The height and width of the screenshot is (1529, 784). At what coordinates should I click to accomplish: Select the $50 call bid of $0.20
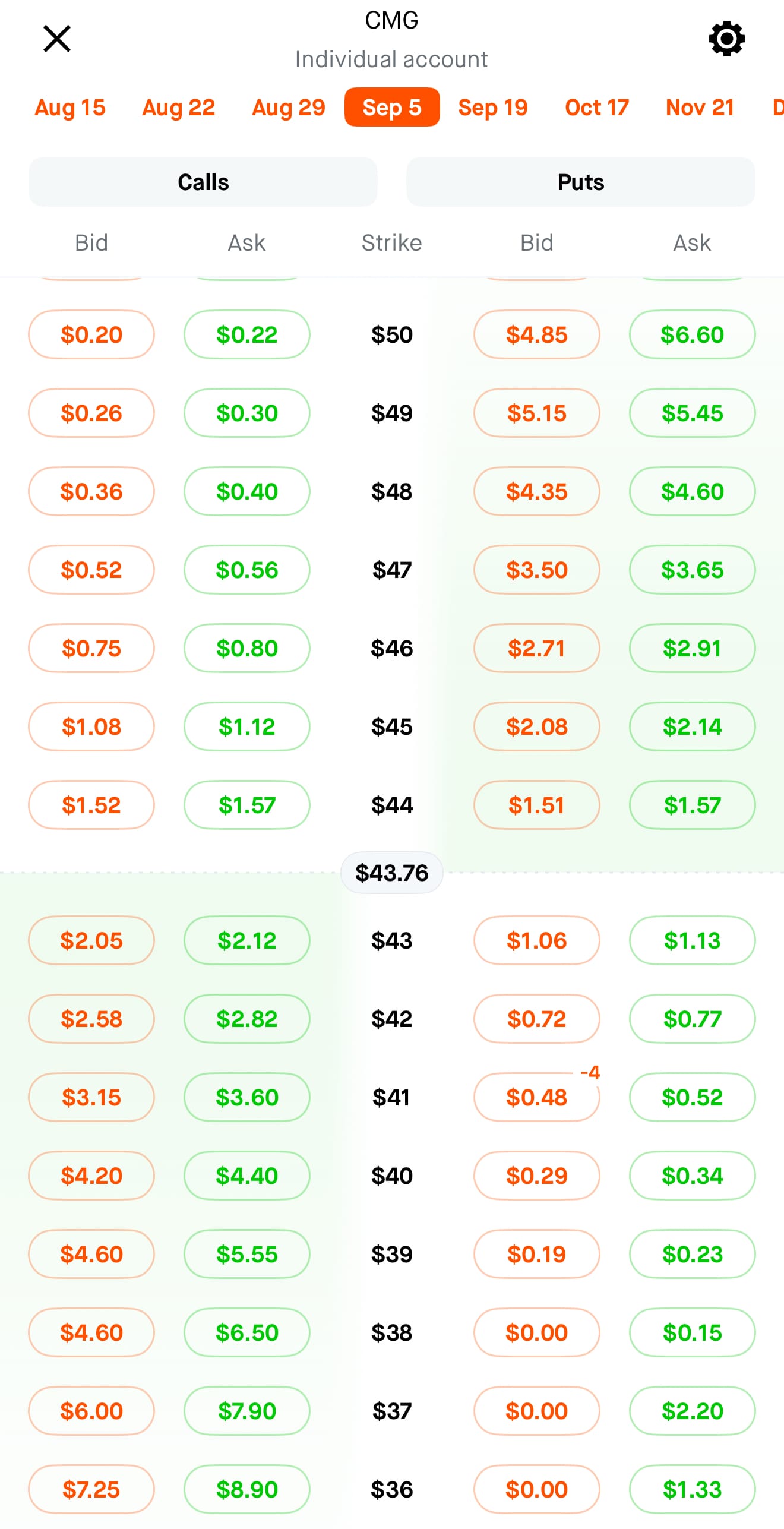[91, 334]
